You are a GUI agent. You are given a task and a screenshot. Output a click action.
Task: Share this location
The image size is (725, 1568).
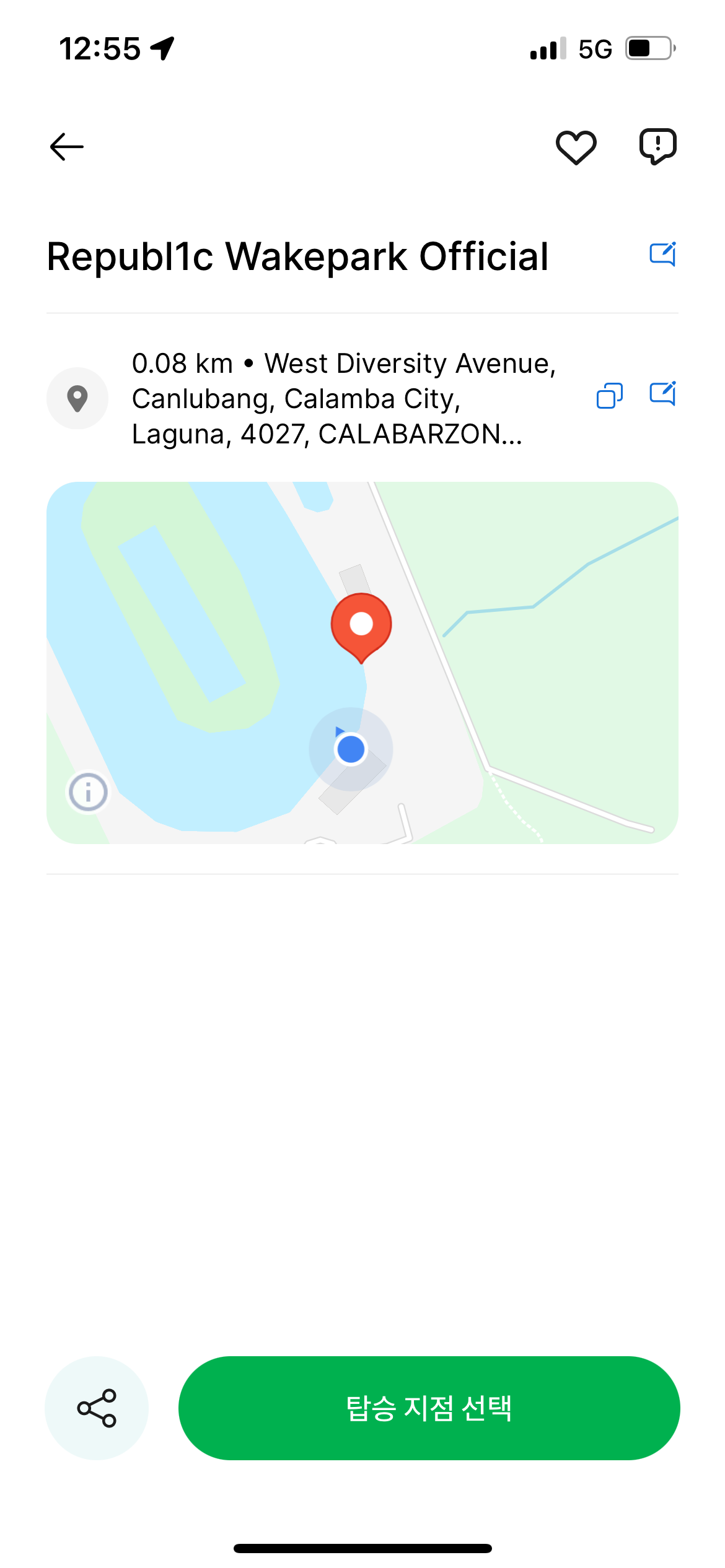click(97, 1408)
